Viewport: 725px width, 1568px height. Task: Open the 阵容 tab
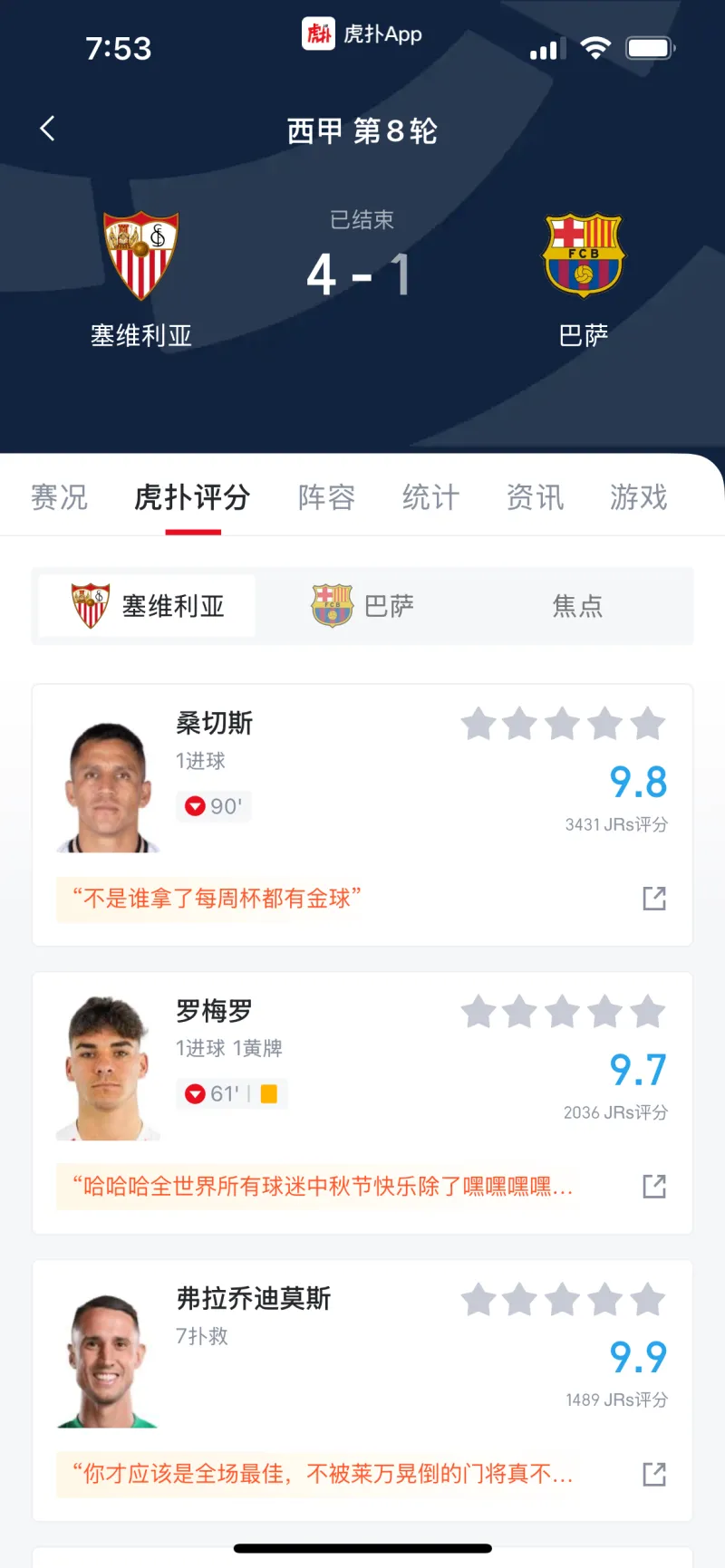[326, 497]
